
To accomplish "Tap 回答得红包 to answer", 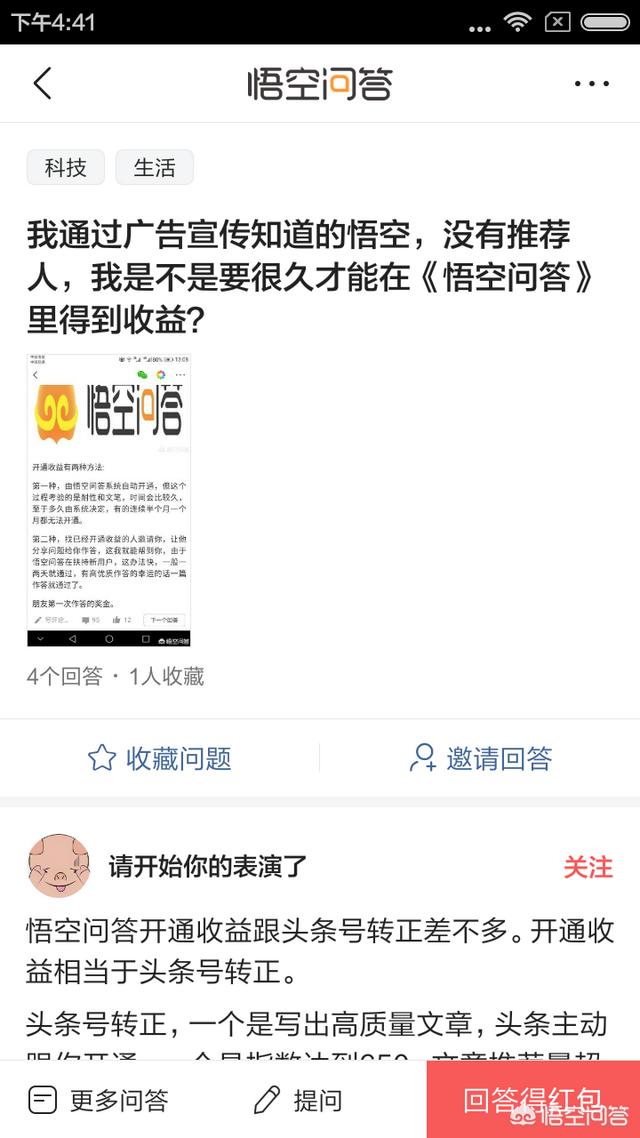I will click(532, 1099).
